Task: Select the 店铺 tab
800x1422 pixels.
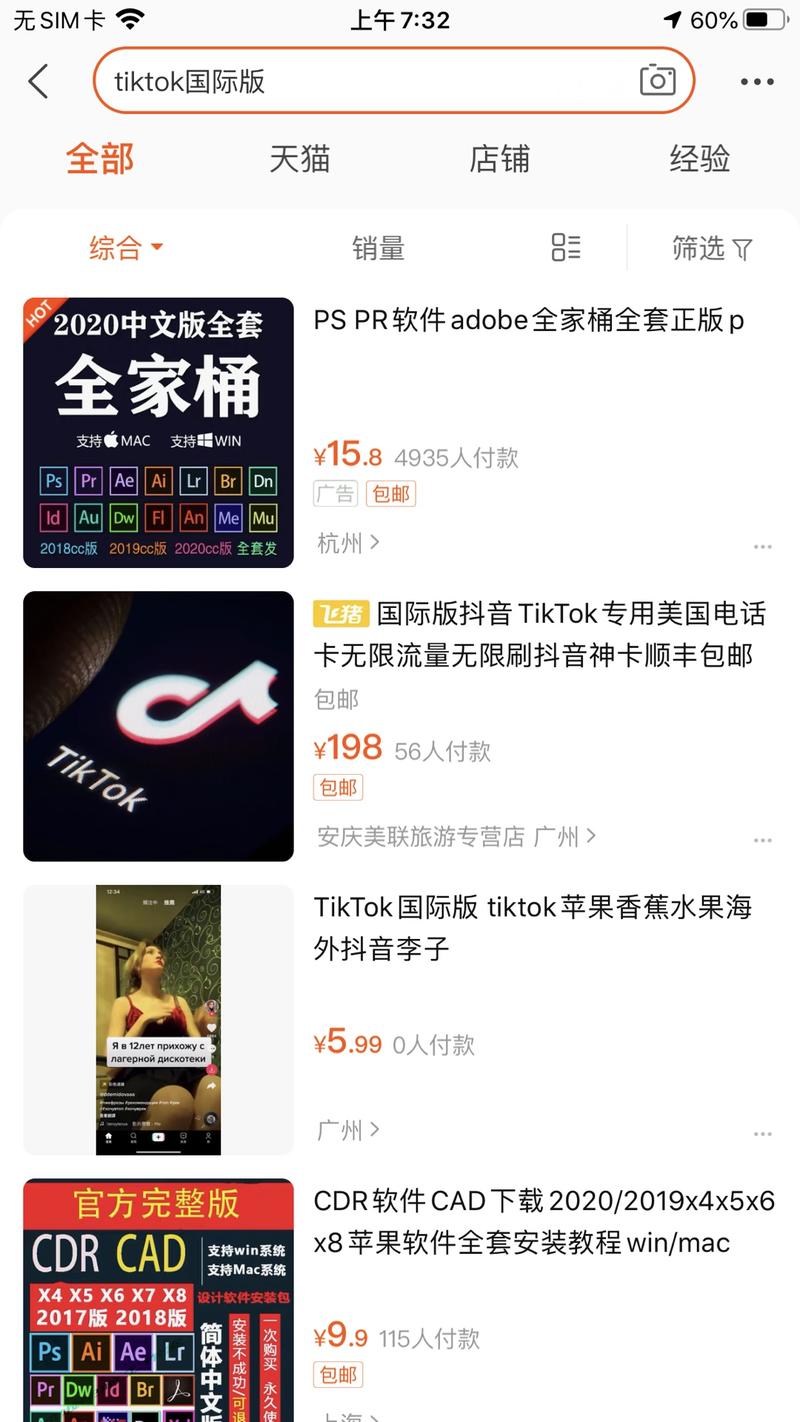Action: click(x=499, y=158)
